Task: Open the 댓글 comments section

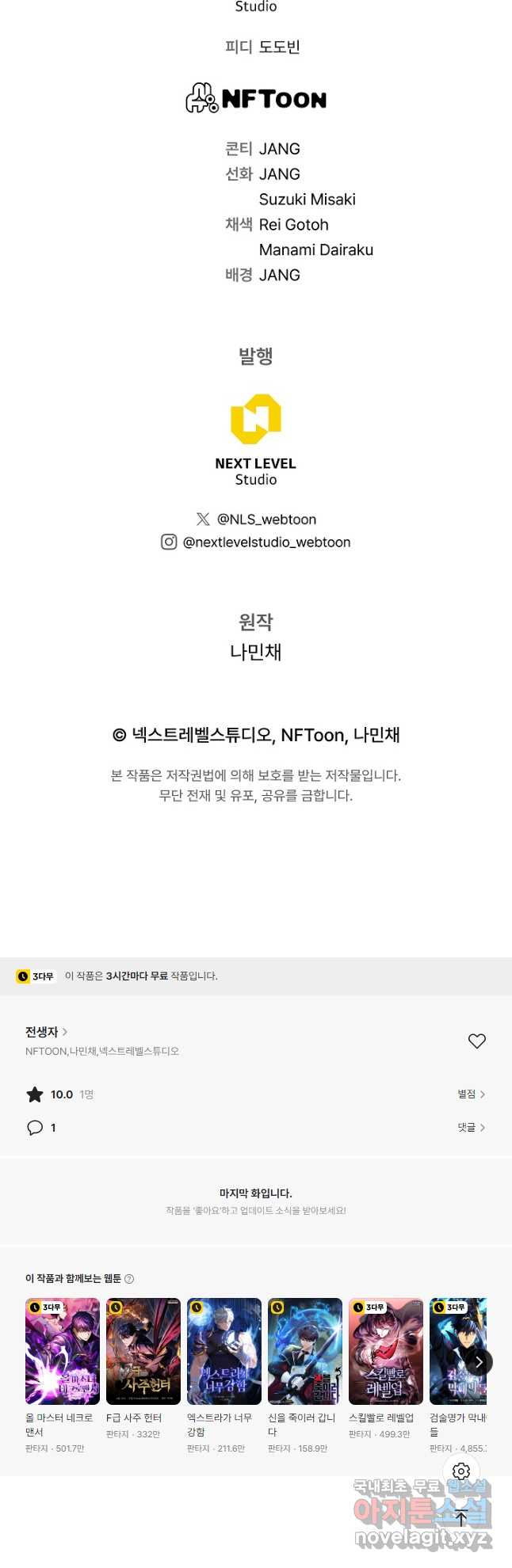Action: [x=471, y=1127]
